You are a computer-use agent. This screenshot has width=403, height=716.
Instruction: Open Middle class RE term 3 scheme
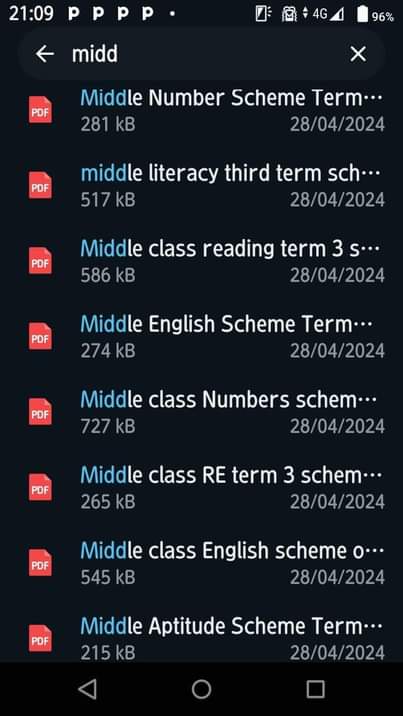(201, 488)
